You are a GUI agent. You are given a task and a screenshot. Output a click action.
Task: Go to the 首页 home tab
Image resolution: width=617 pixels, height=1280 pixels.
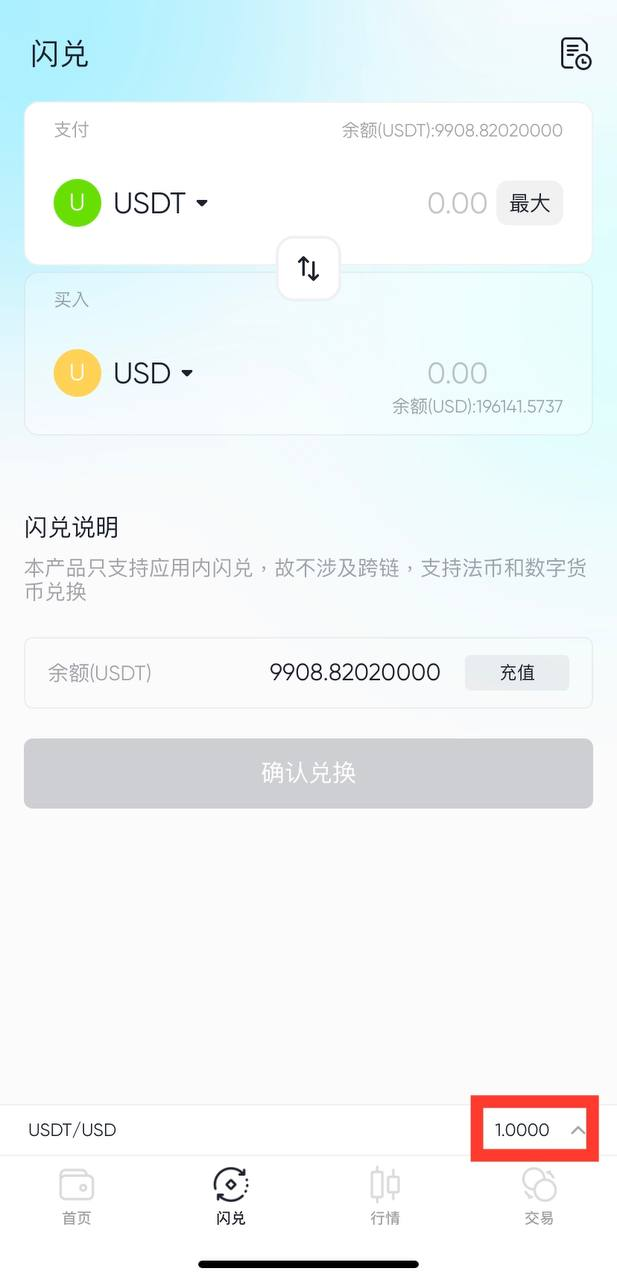(x=77, y=1196)
